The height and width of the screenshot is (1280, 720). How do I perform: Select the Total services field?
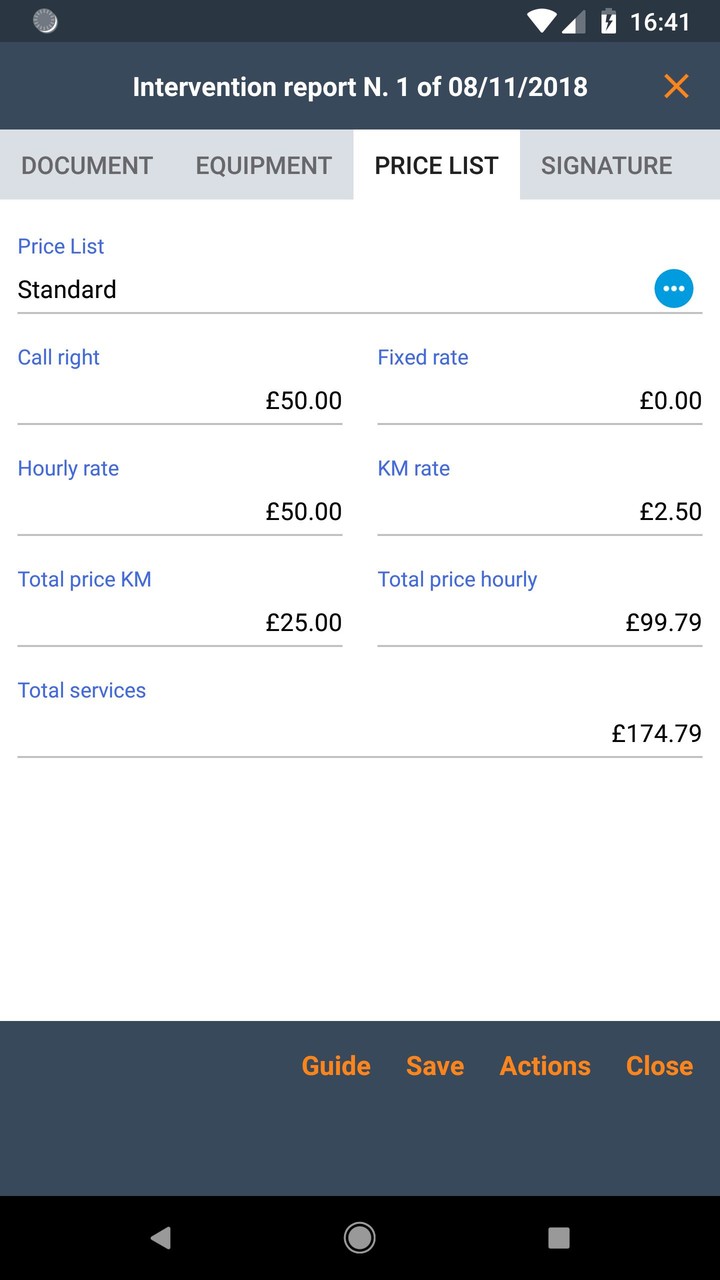360,734
